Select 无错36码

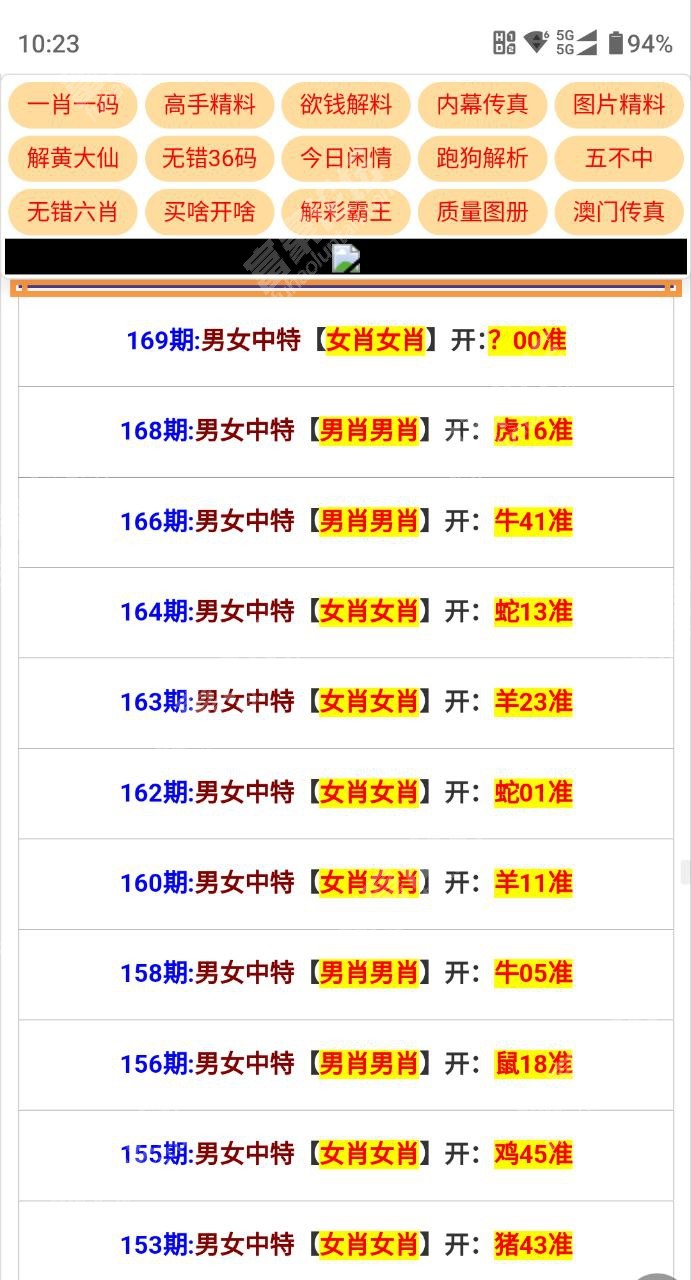(209, 158)
